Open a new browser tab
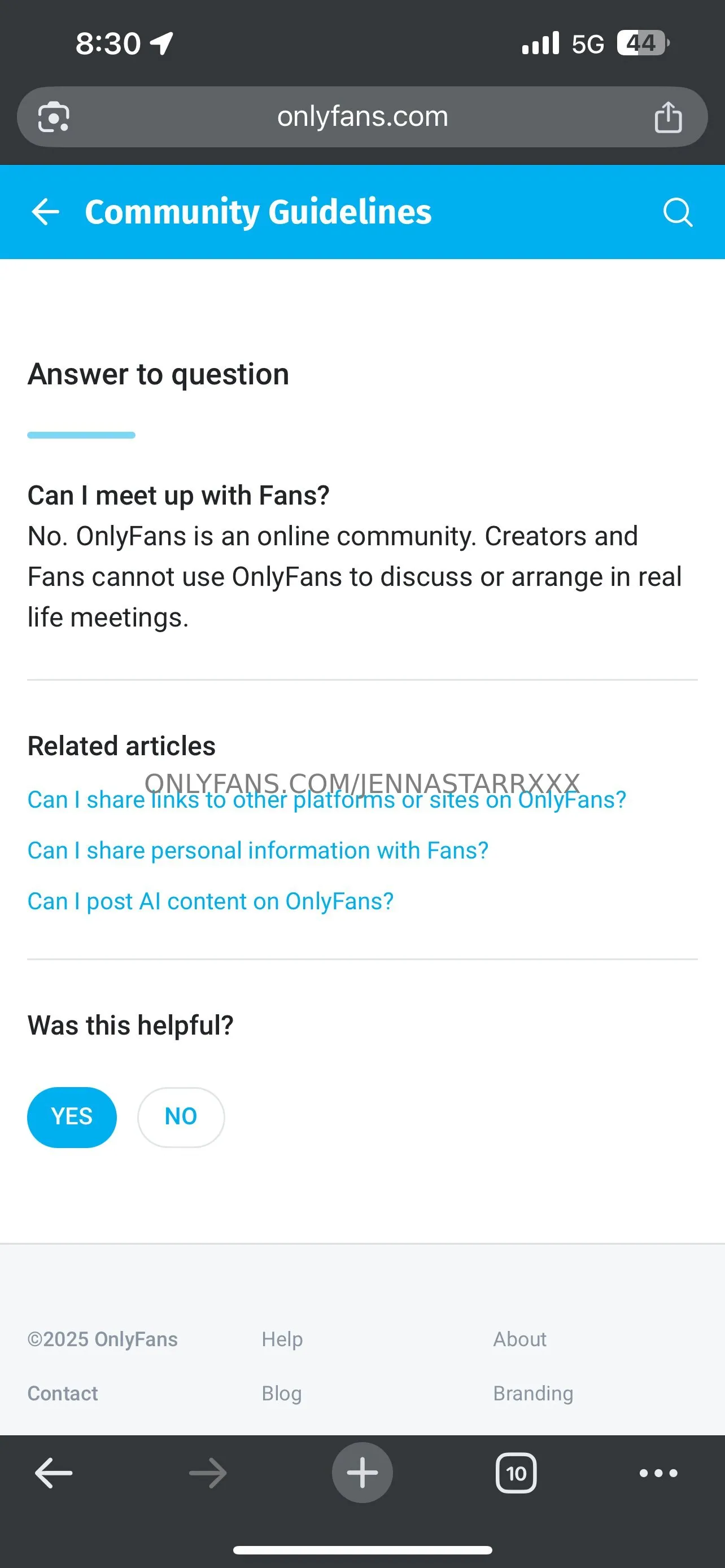The height and width of the screenshot is (1568, 725). click(x=362, y=1473)
